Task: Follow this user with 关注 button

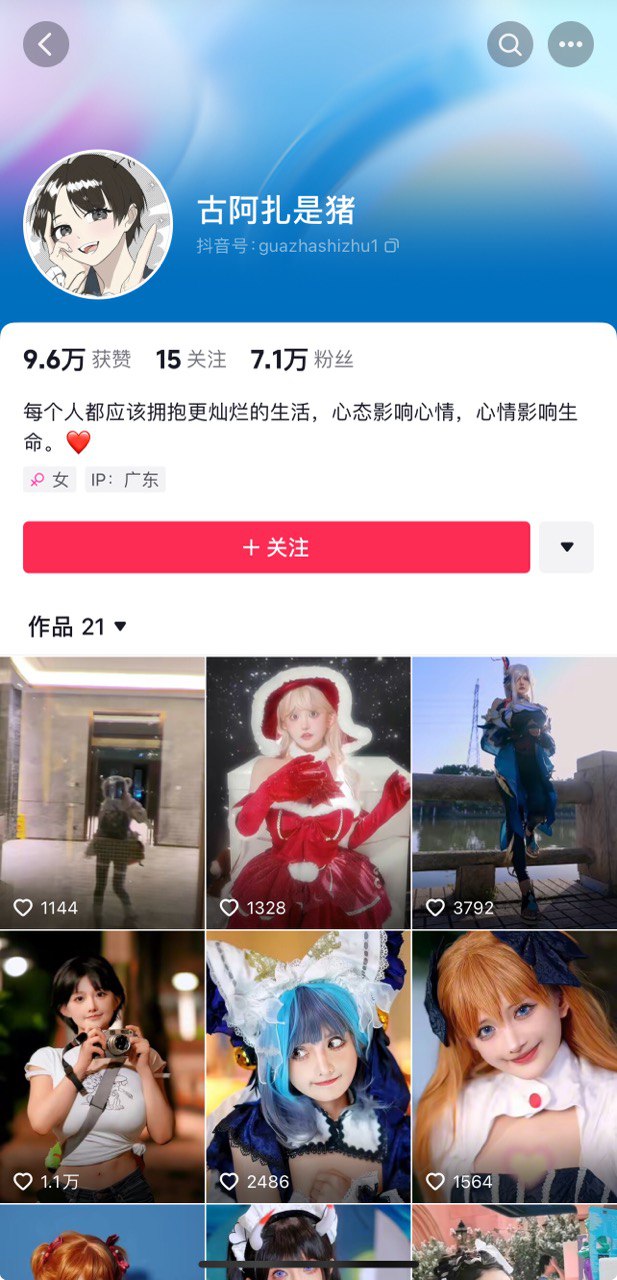Action: (x=276, y=547)
